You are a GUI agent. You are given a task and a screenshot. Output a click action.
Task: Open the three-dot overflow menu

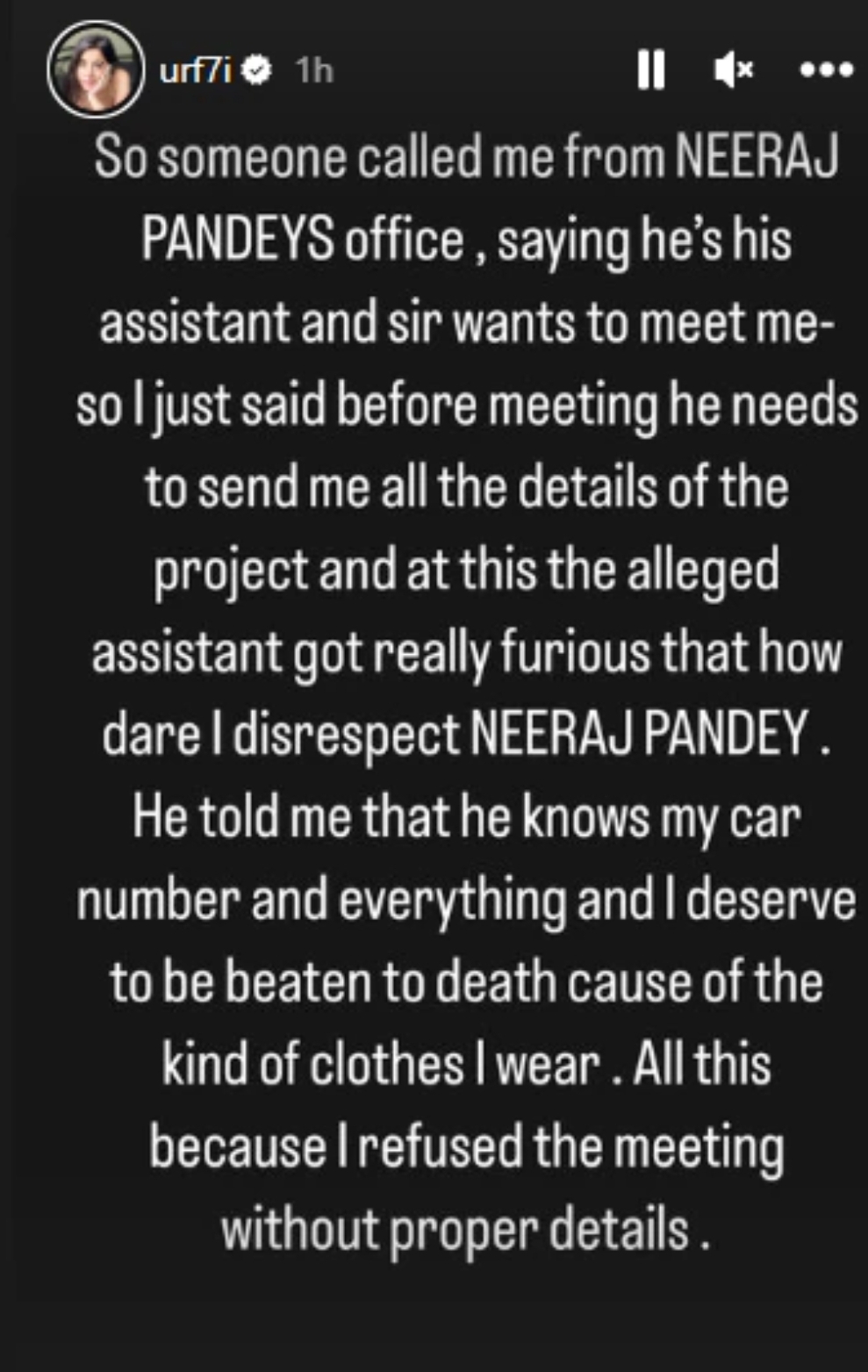click(x=826, y=69)
